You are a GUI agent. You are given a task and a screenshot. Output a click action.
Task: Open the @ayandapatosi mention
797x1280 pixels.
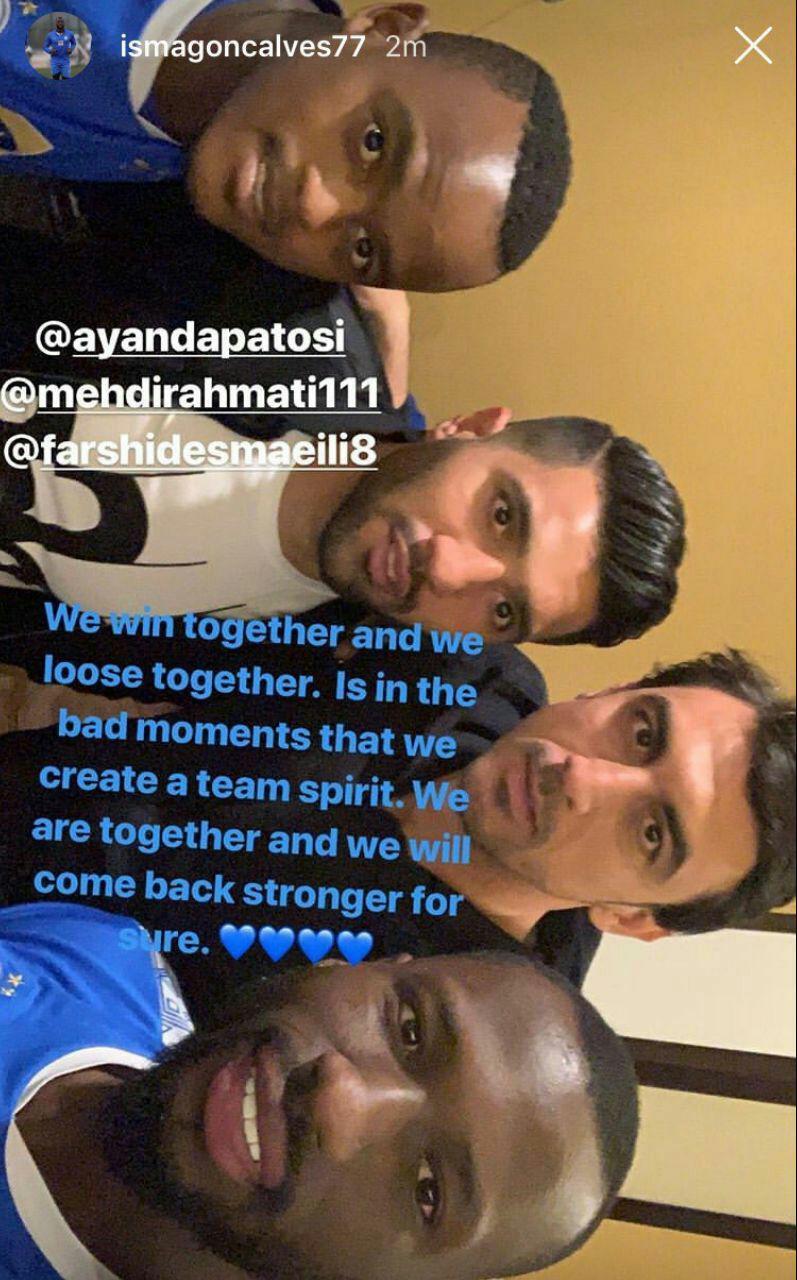click(x=190, y=338)
